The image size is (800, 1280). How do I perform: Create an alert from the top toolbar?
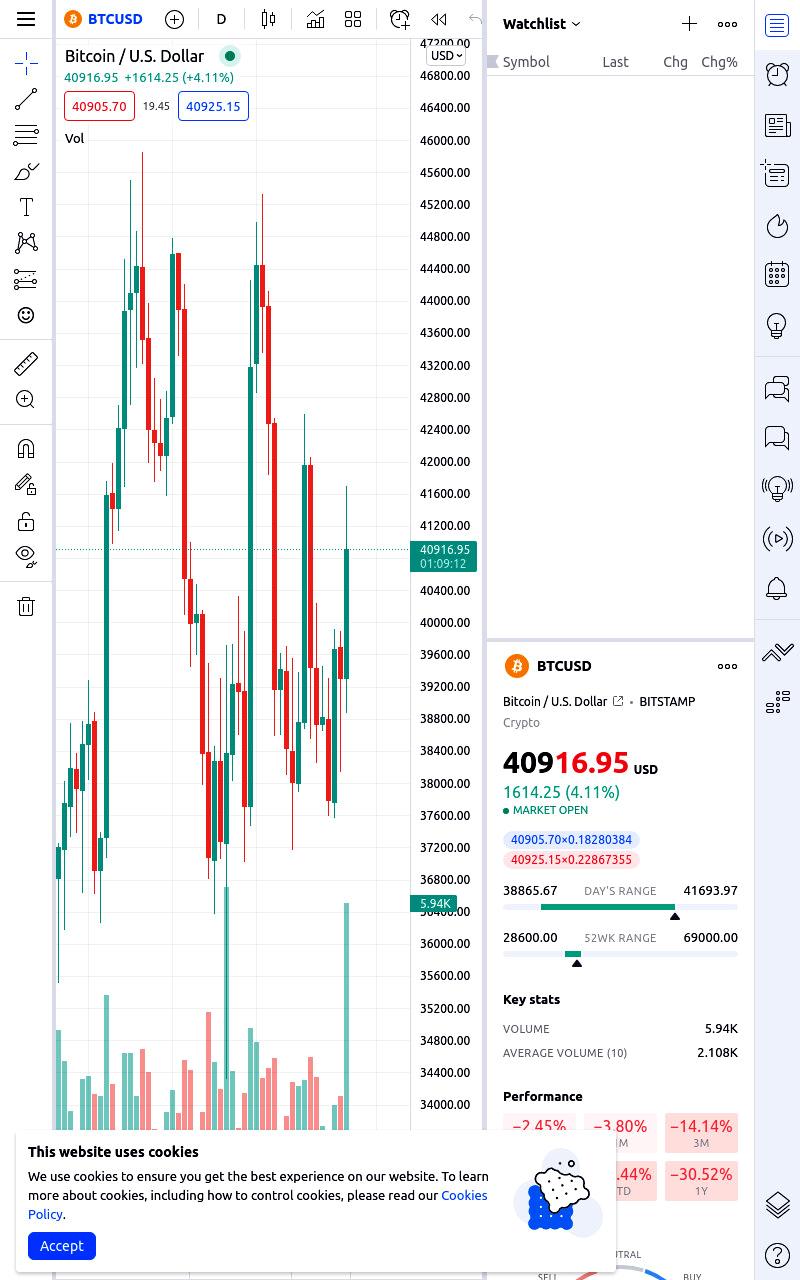click(x=399, y=19)
